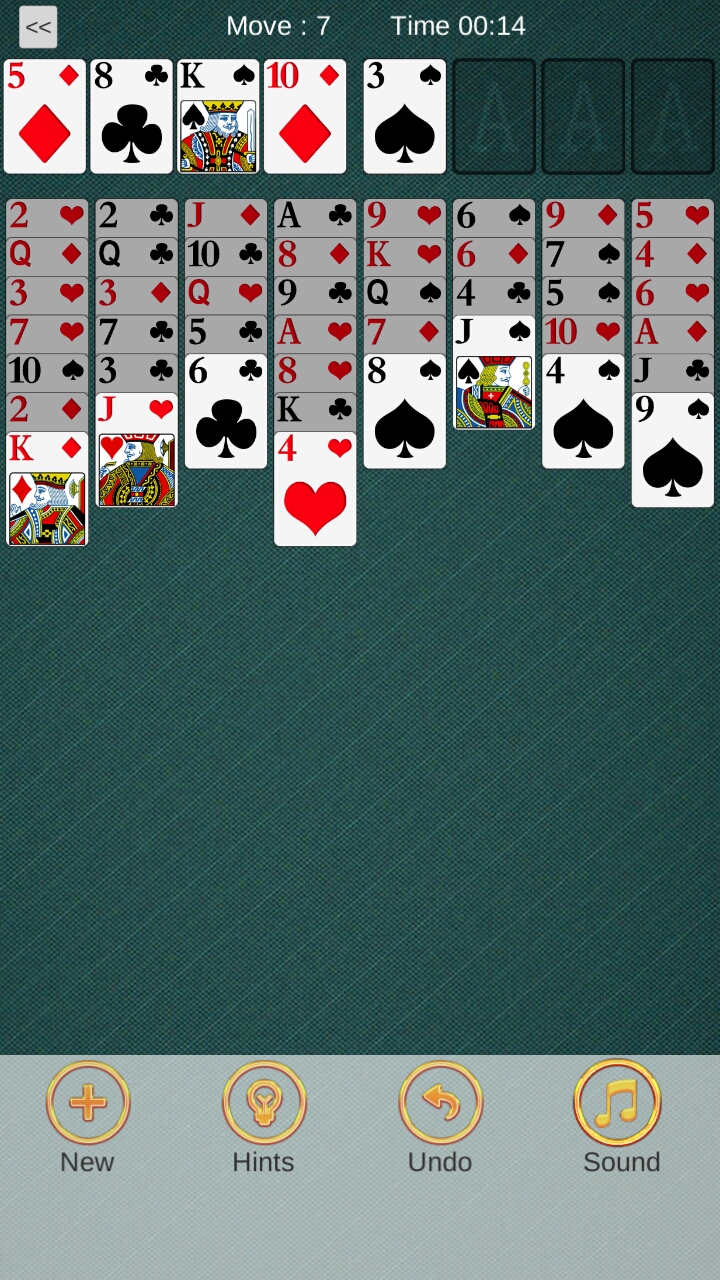Click the middle empty foundation slot

583,115
